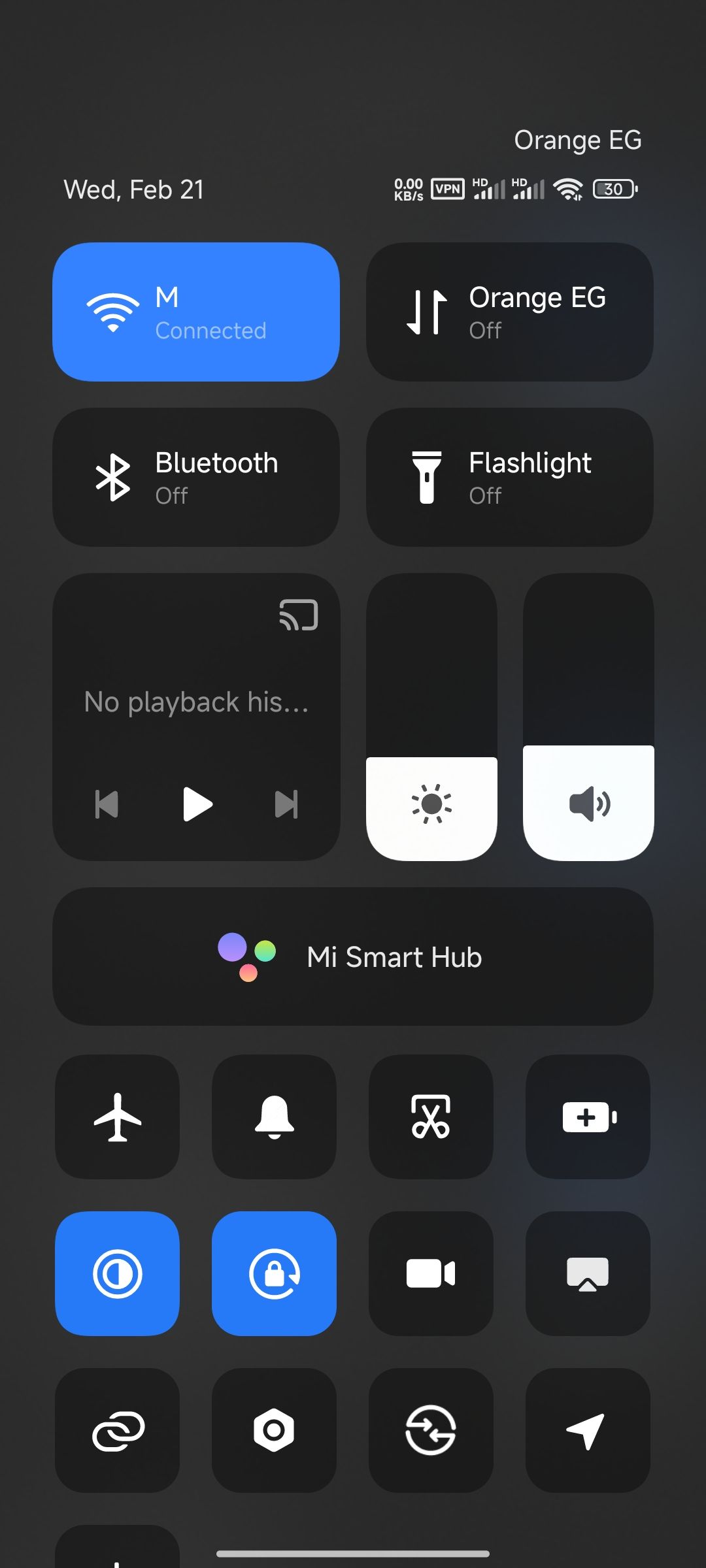Open settings via the hexagon tile
This screenshot has height=1568, width=706.
274,1430
